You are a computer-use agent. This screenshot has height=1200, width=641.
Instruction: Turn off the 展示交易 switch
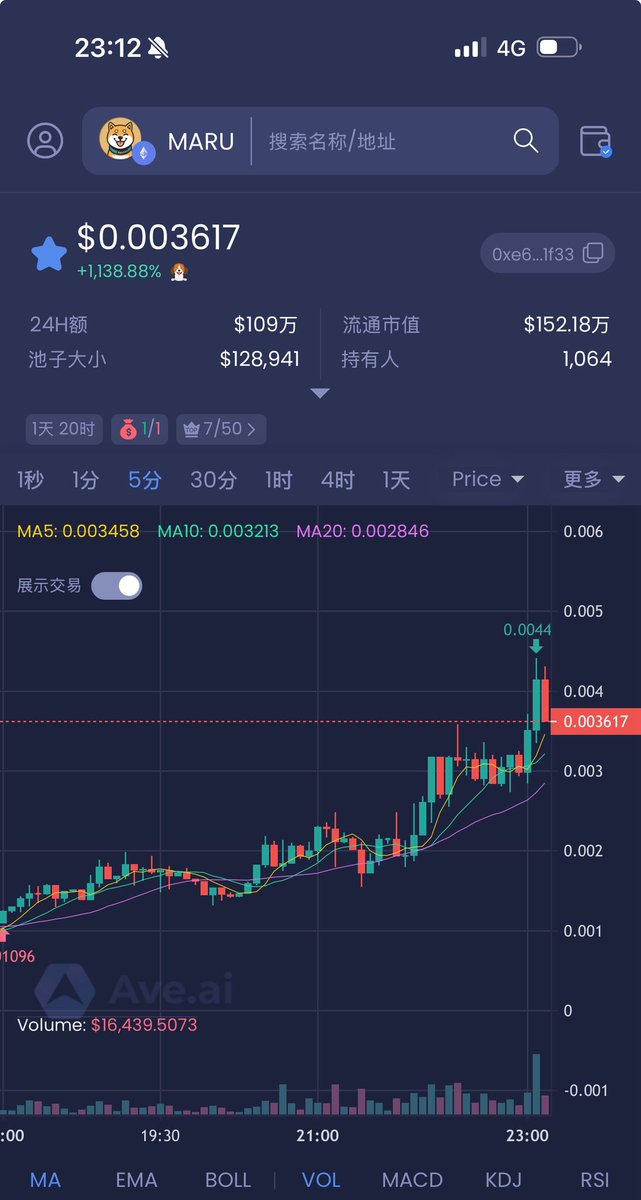click(117, 586)
